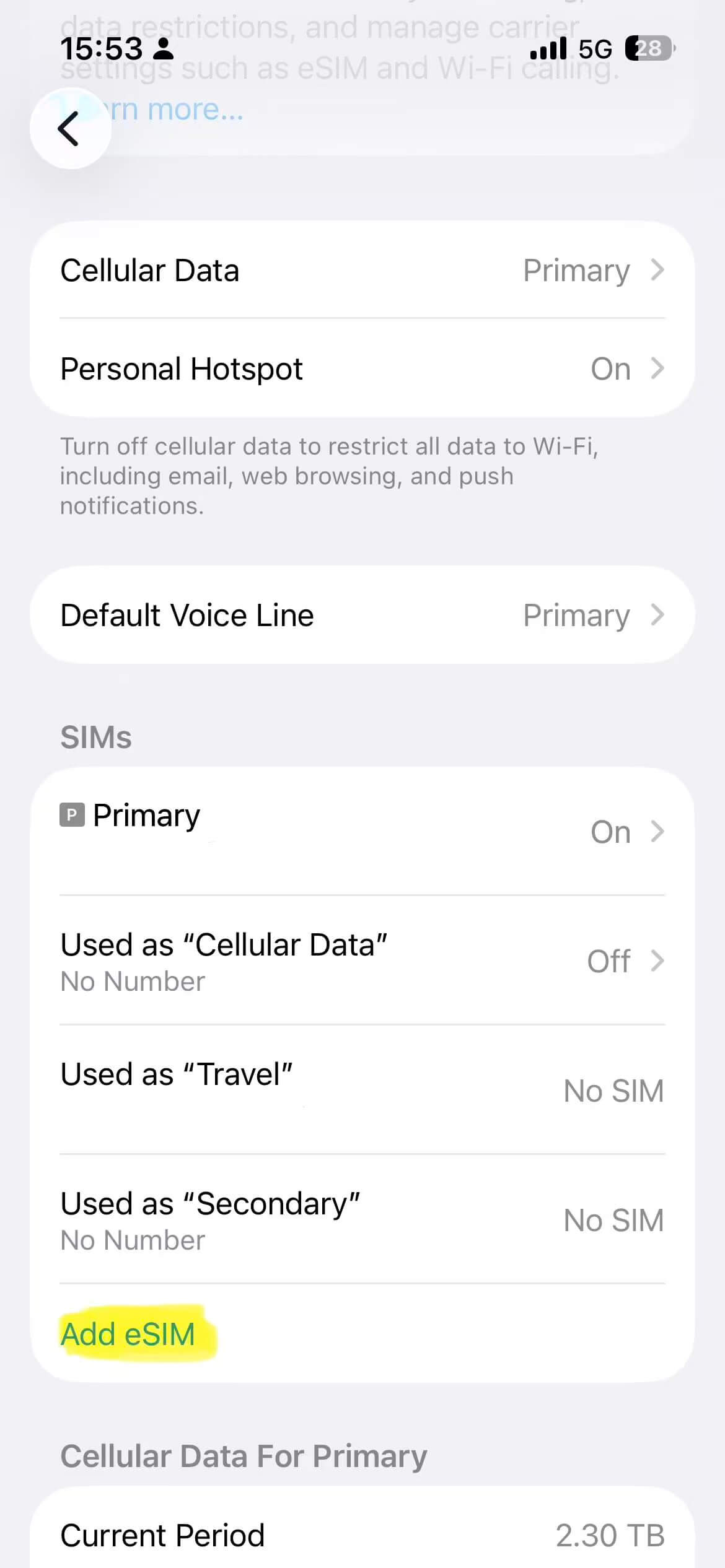Select the SIM used as "Travel"
The height and width of the screenshot is (1568, 725).
pos(362,1090)
